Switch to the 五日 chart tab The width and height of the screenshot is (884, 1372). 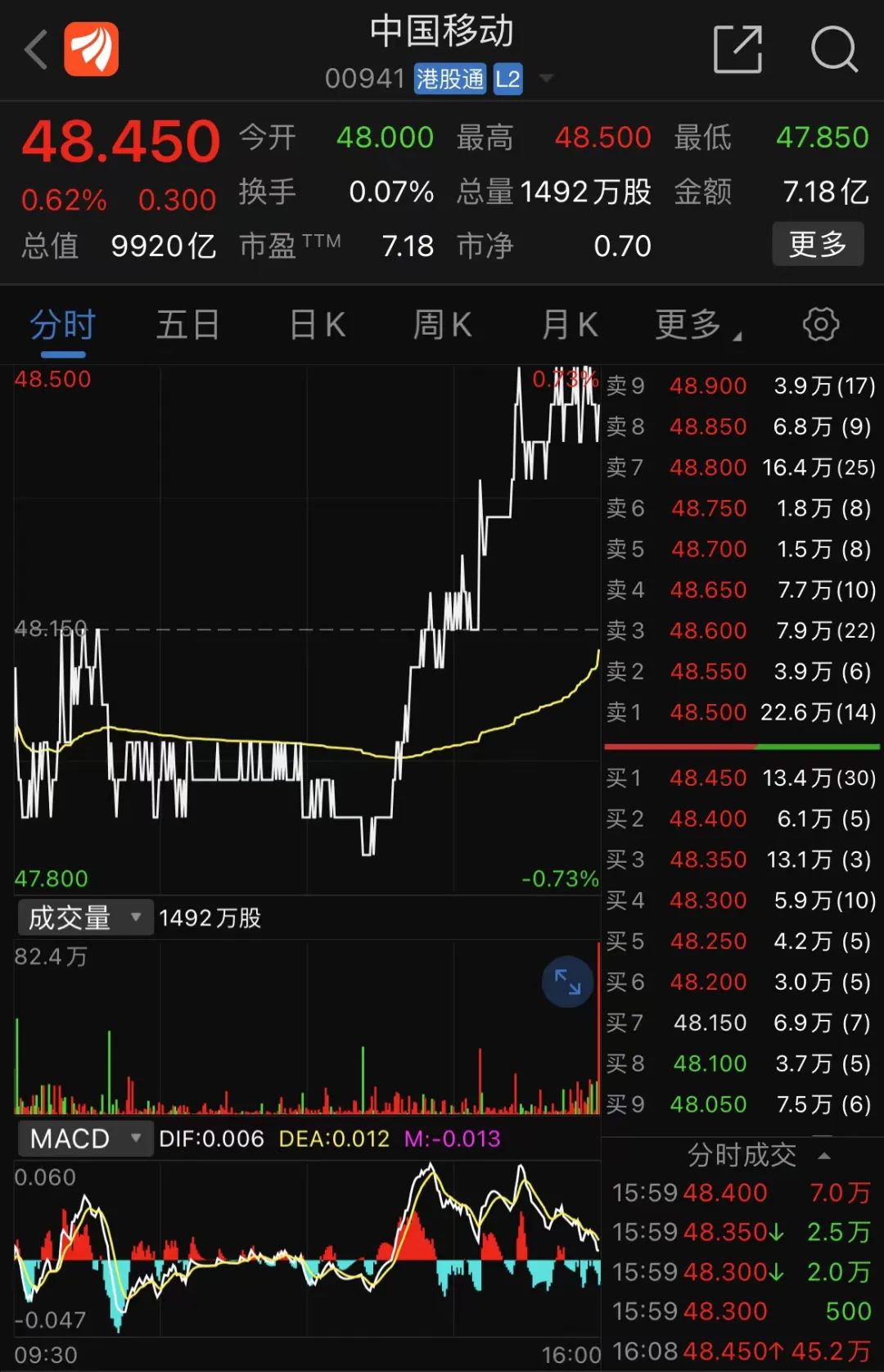[187, 324]
